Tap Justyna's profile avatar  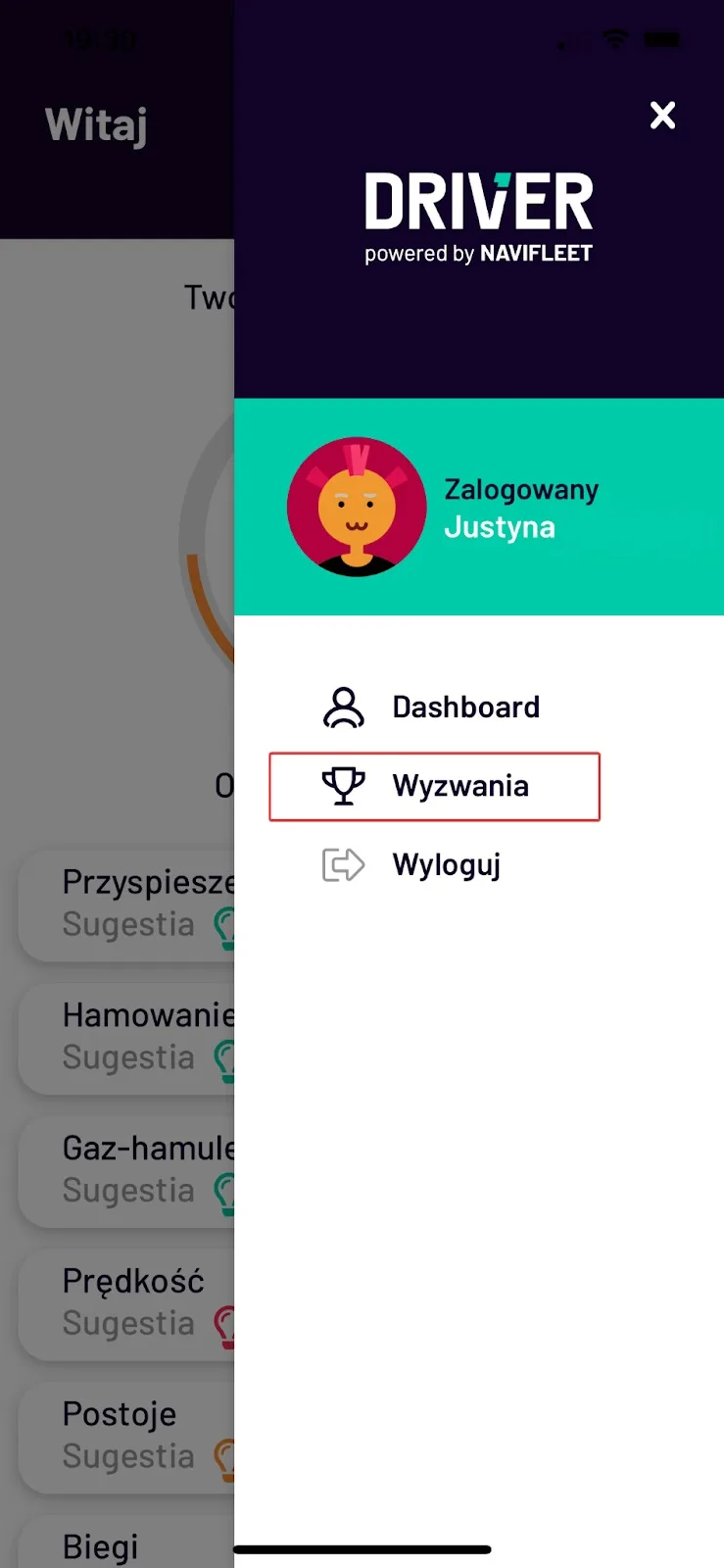[357, 507]
